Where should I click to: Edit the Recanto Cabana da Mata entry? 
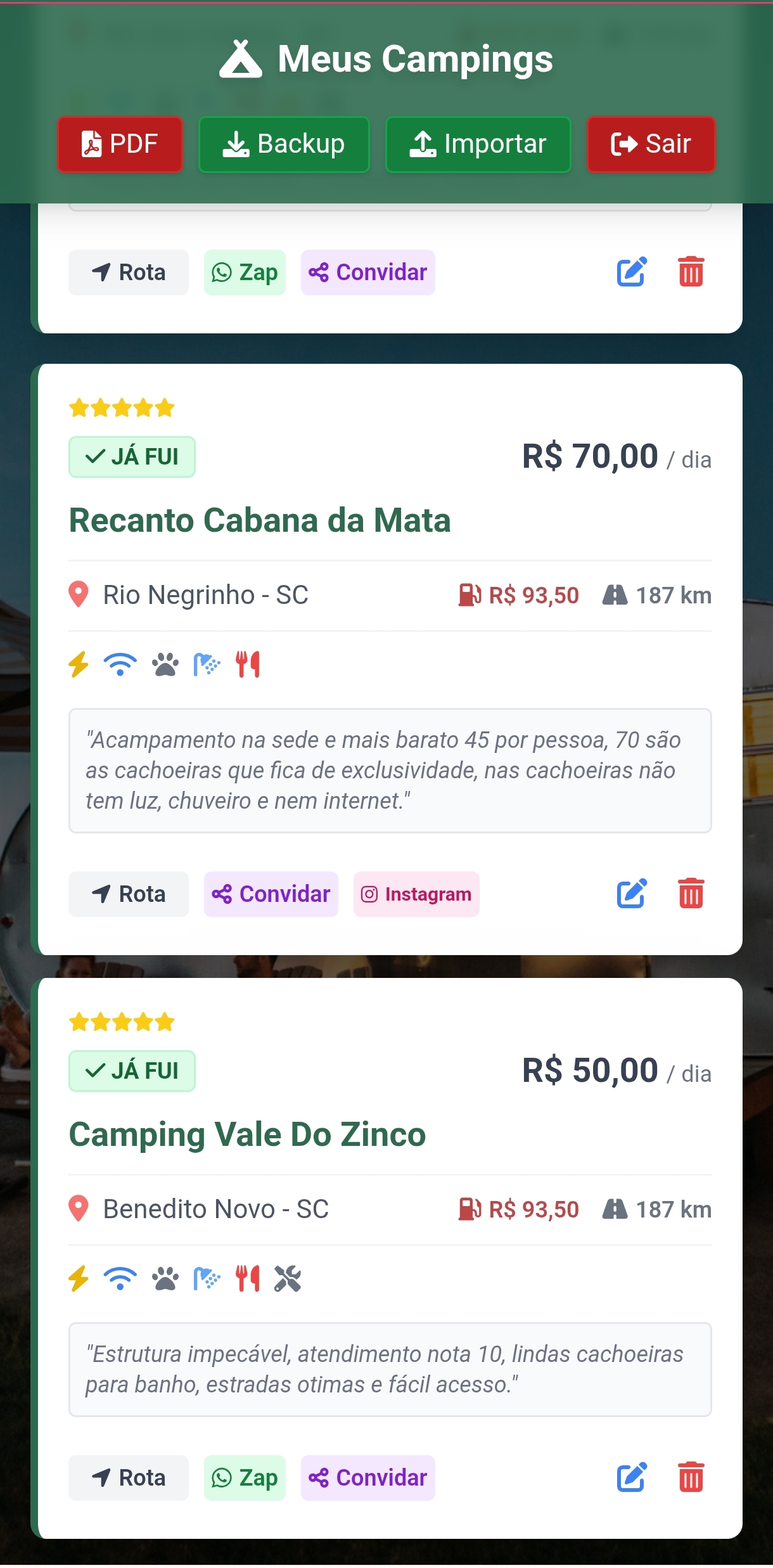click(x=632, y=893)
